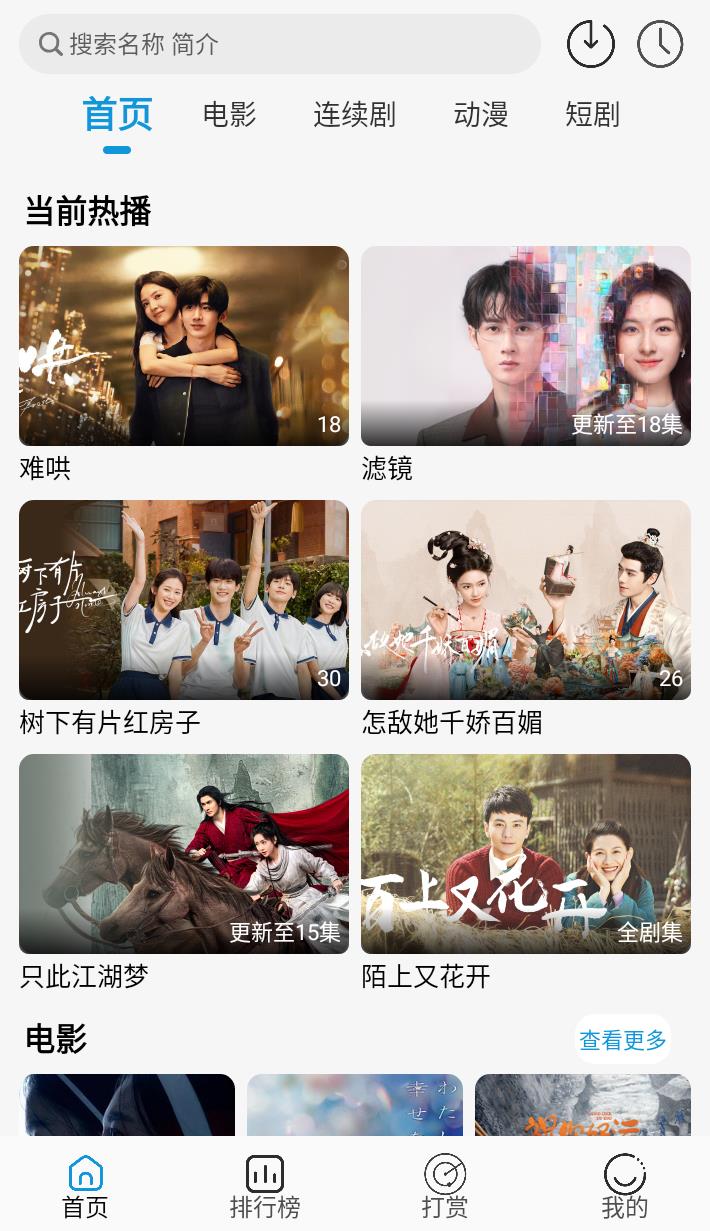Select the 短剧 top tab
Image resolution: width=710 pixels, height=1231 pixels.
pos(592,115)
